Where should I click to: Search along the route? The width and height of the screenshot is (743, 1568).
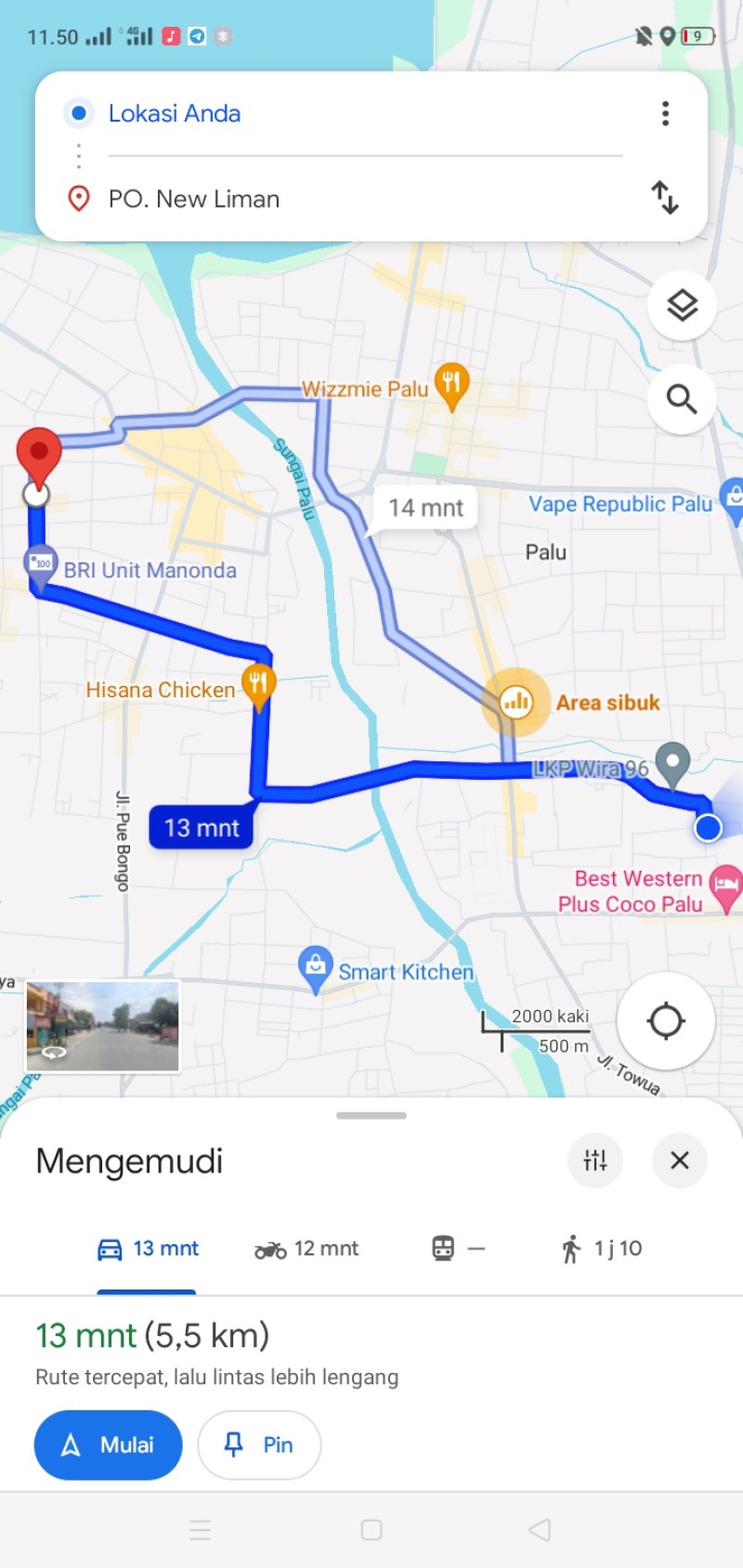[682, 399]
